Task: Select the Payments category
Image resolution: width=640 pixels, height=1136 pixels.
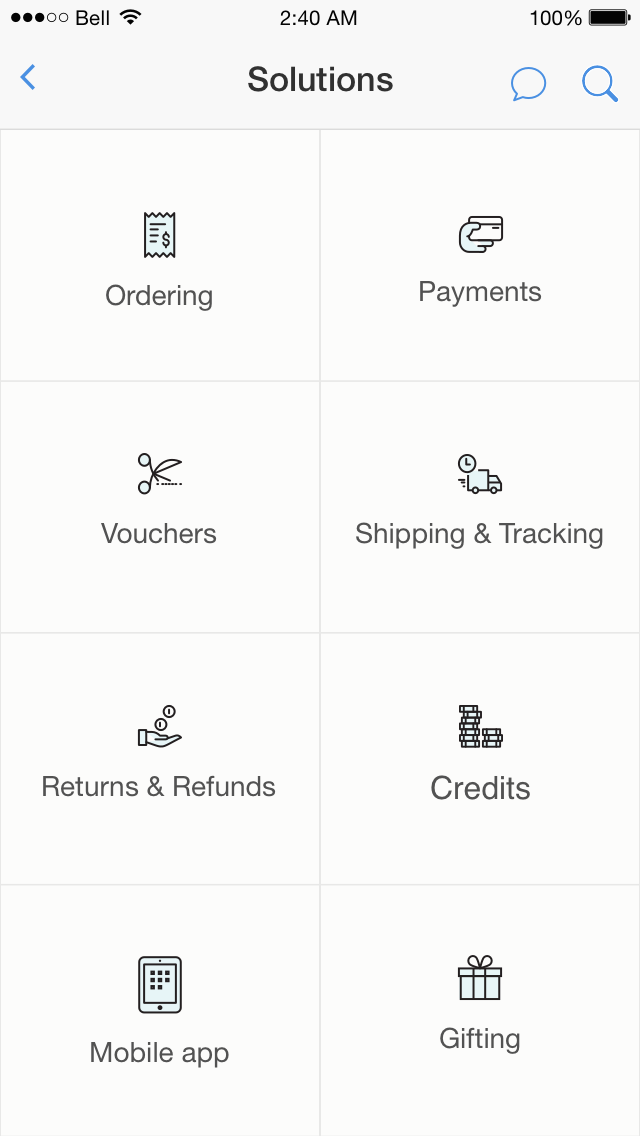Action: [x=480, y=256]
